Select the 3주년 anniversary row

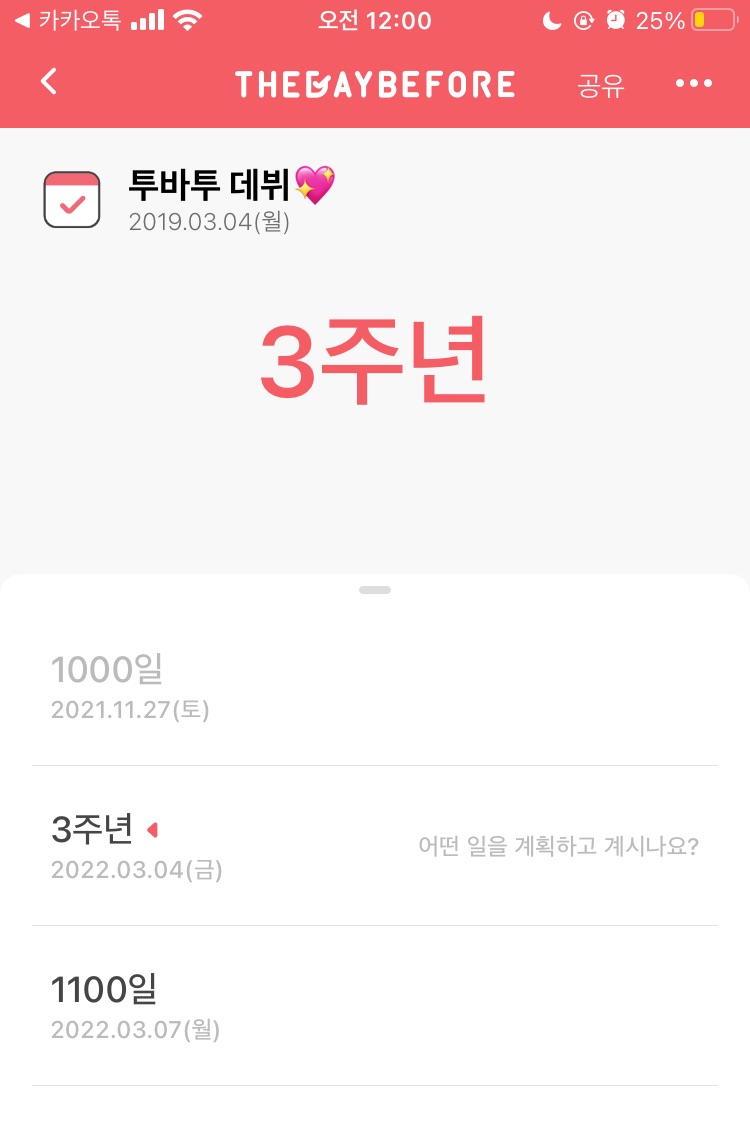[200, 846]
